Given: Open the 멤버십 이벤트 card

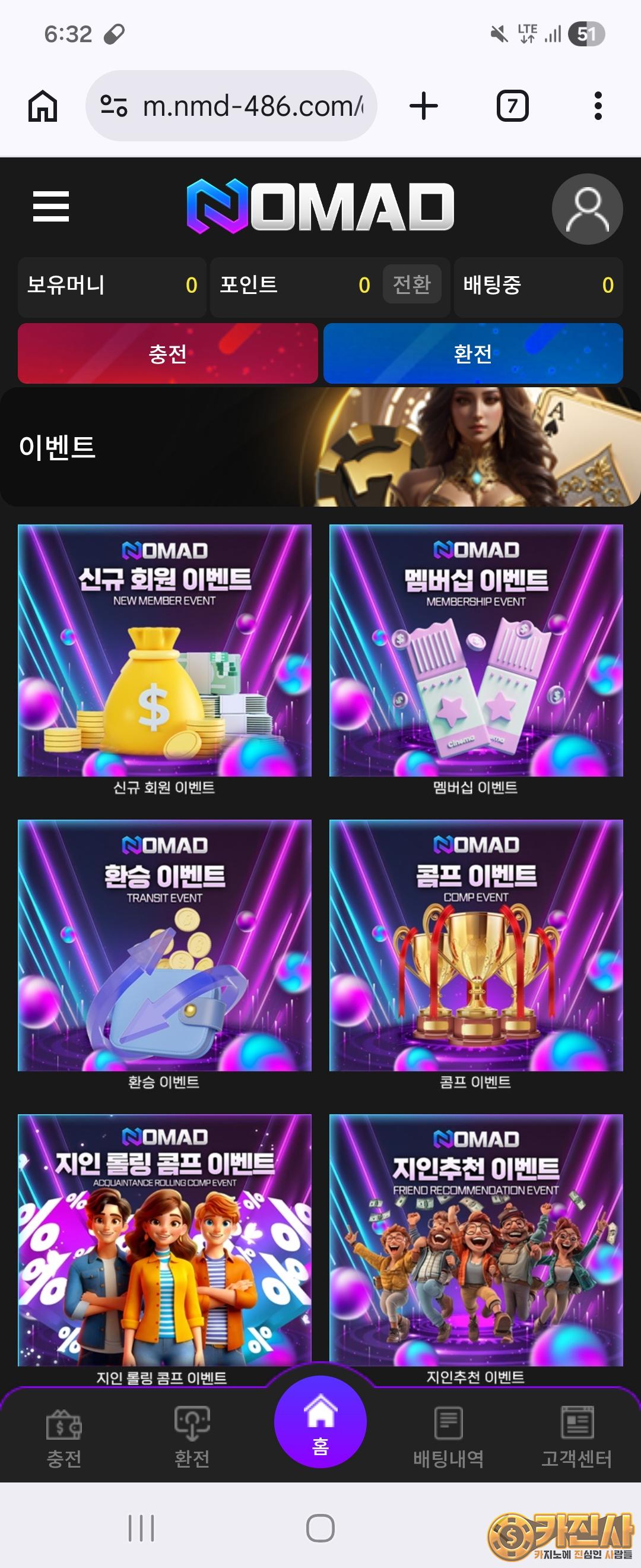Looking at the screenshot, I should point(476,660).
